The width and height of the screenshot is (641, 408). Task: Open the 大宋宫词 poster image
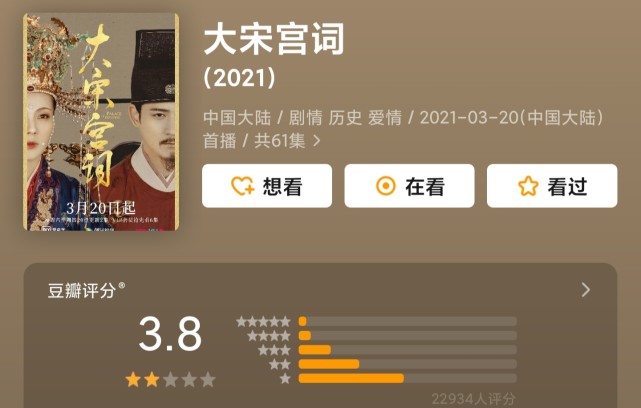pos(101,122)
